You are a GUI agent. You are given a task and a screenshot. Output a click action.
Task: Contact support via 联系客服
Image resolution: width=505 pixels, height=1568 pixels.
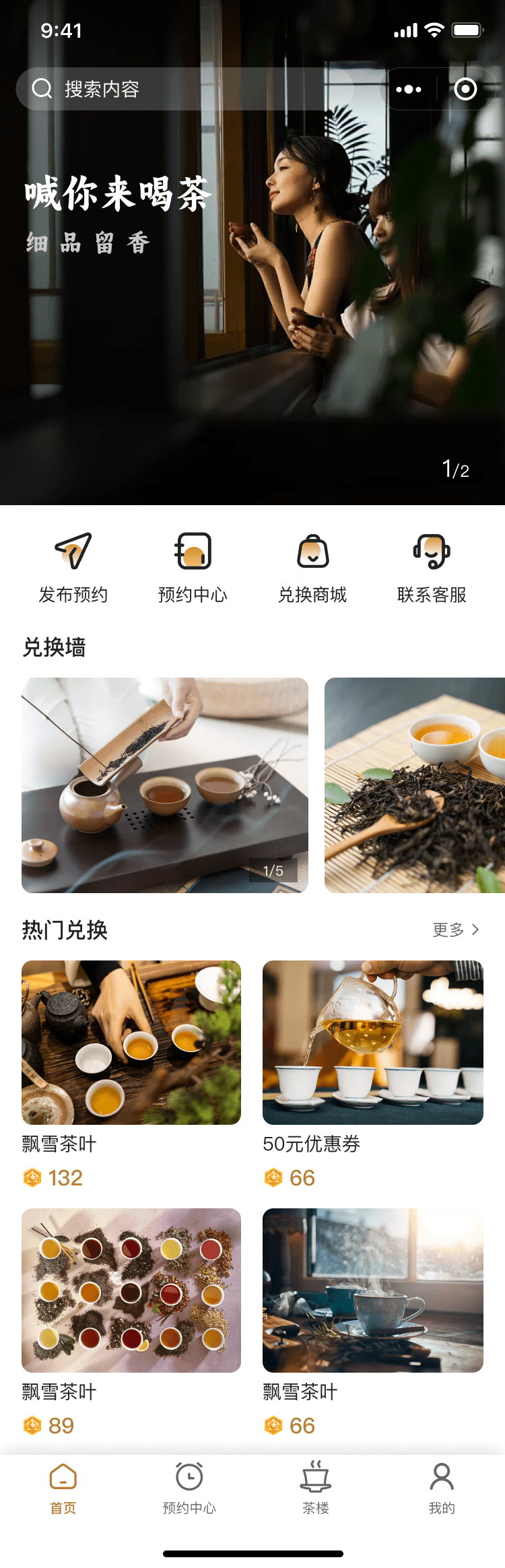coord(432,567)
